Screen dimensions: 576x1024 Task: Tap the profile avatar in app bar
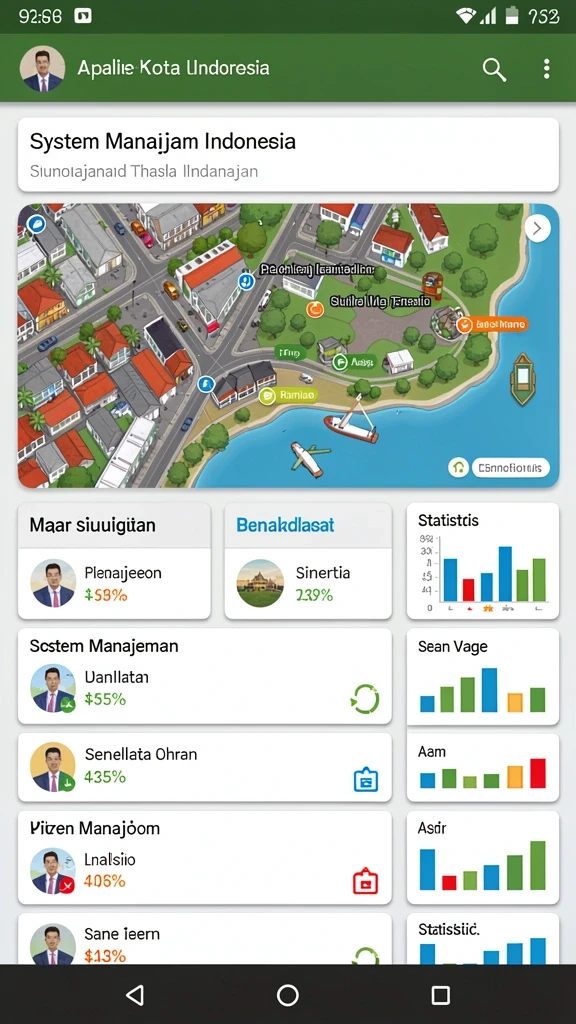pyautogui.click(x=42, y=69)
